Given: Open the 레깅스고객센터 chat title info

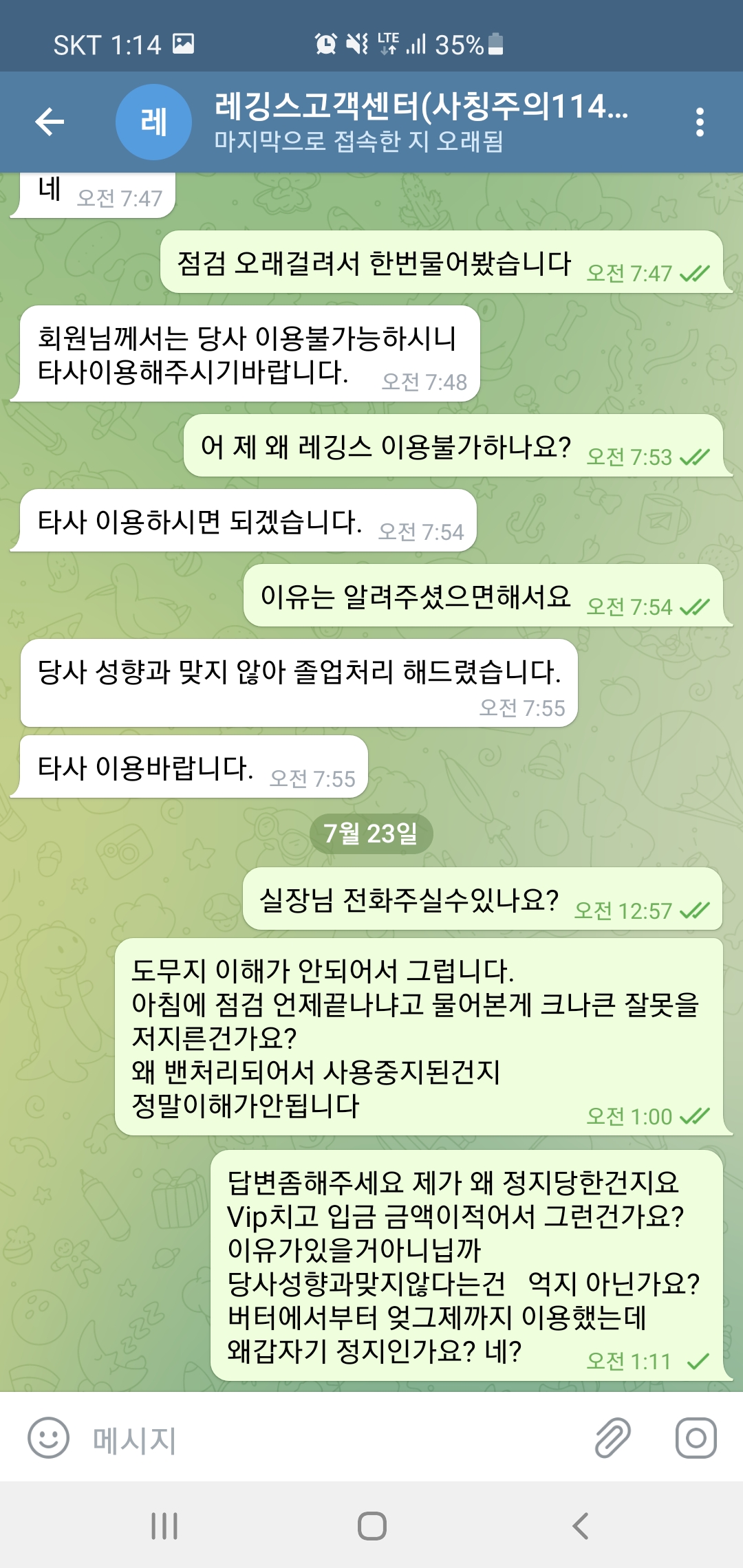Looking at the screenshot, I should pos(420,122).
